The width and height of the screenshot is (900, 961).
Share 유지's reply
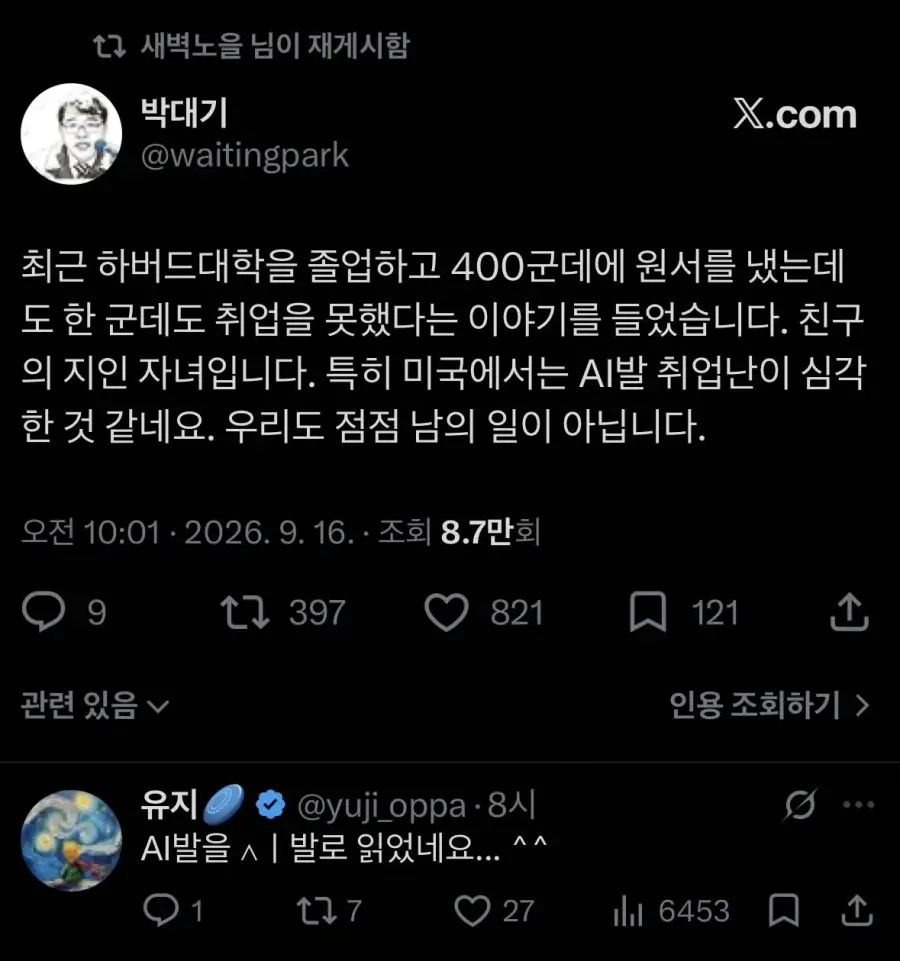pyautogui.click(x=857, y=910)
